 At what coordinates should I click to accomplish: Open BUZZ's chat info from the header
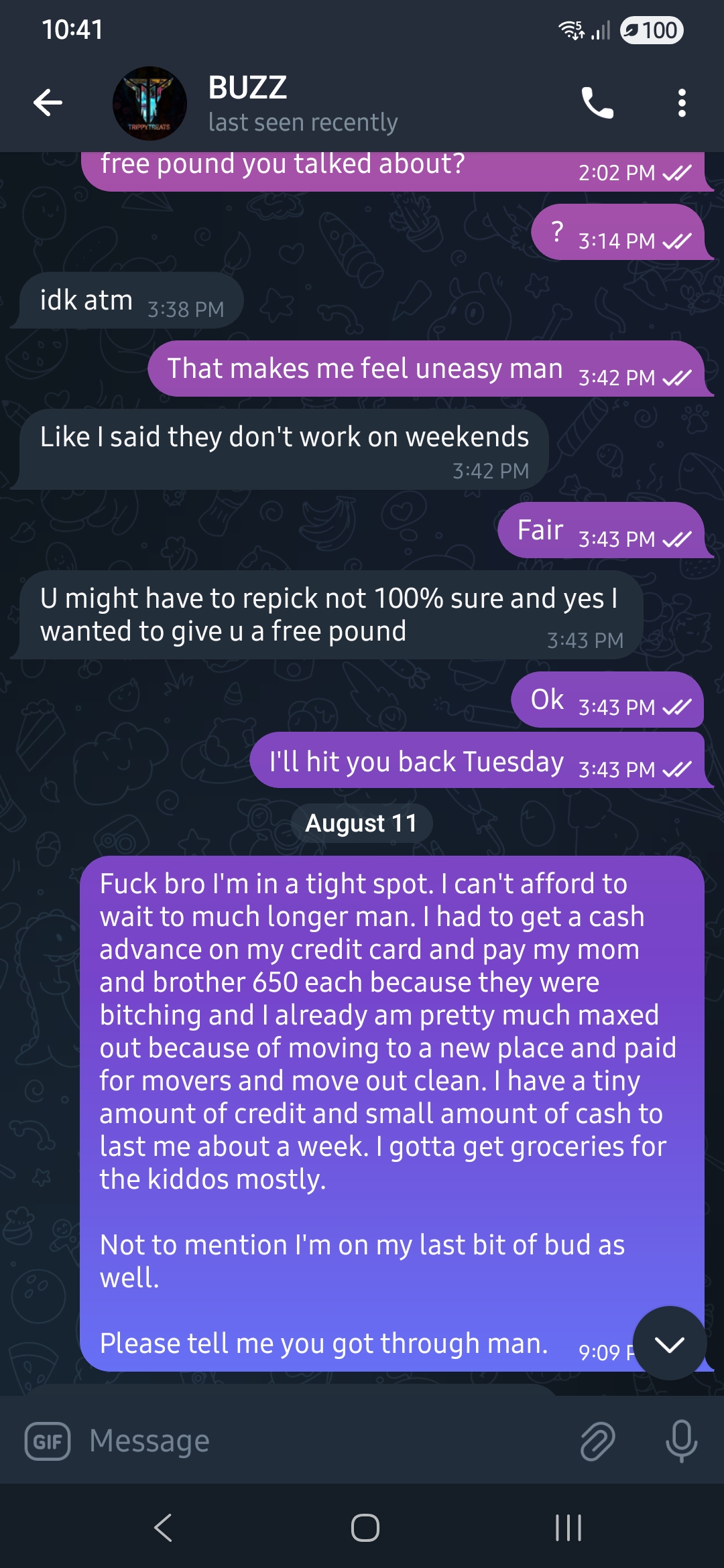(303, 103)
